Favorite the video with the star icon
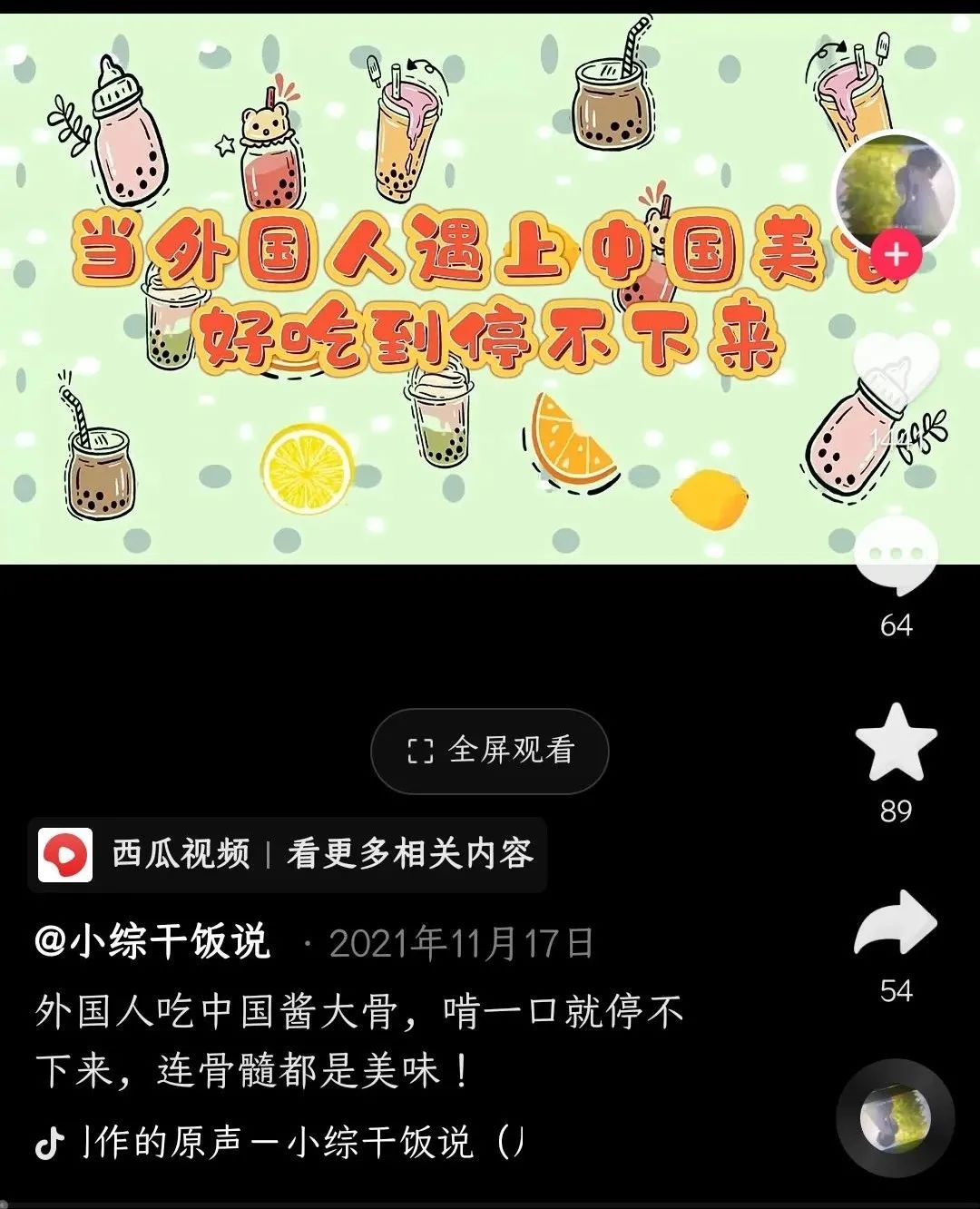980x1209 pixels. [896, 743]
